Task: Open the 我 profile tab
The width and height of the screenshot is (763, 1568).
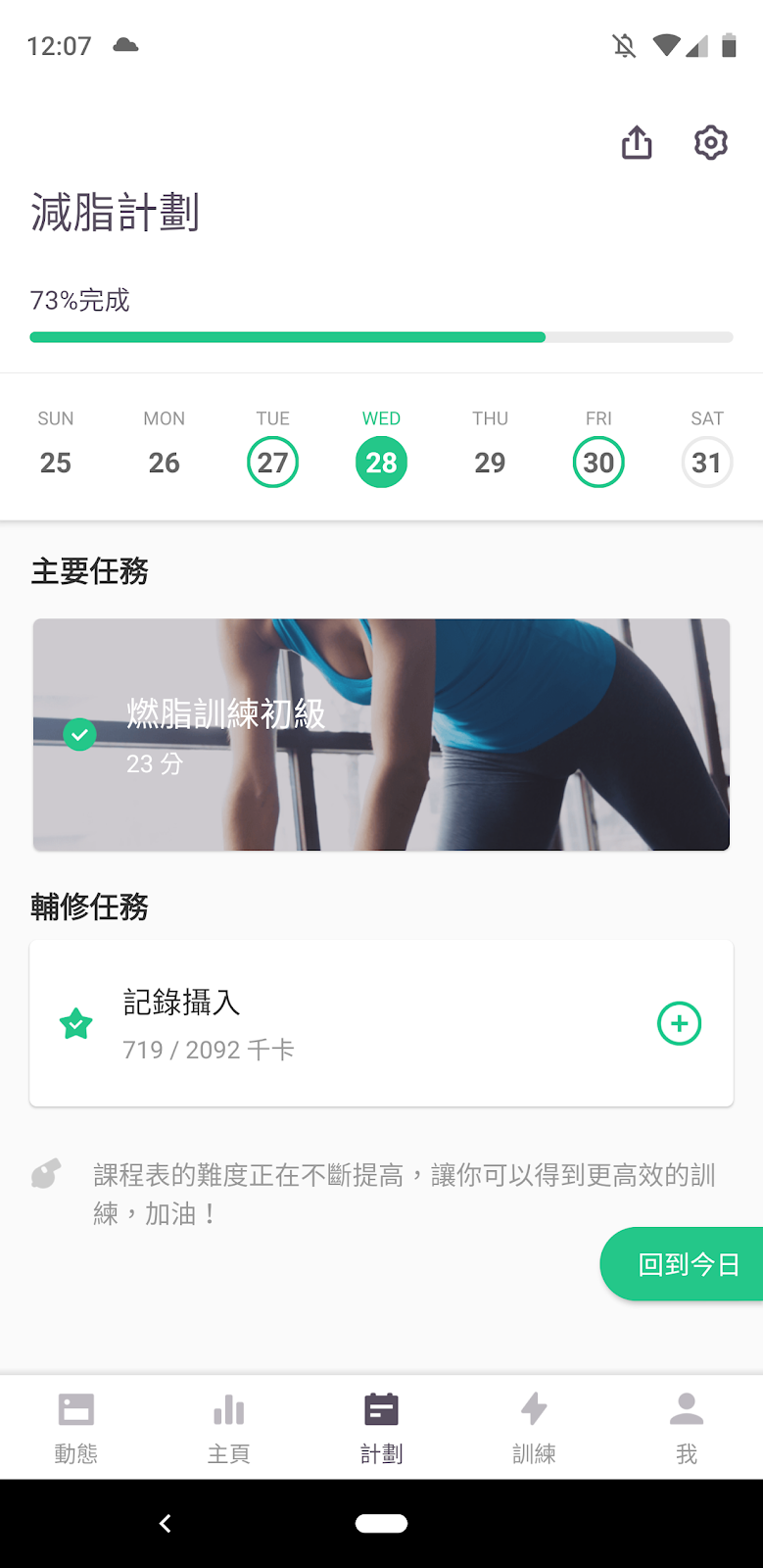Action: pos(687,1428)
